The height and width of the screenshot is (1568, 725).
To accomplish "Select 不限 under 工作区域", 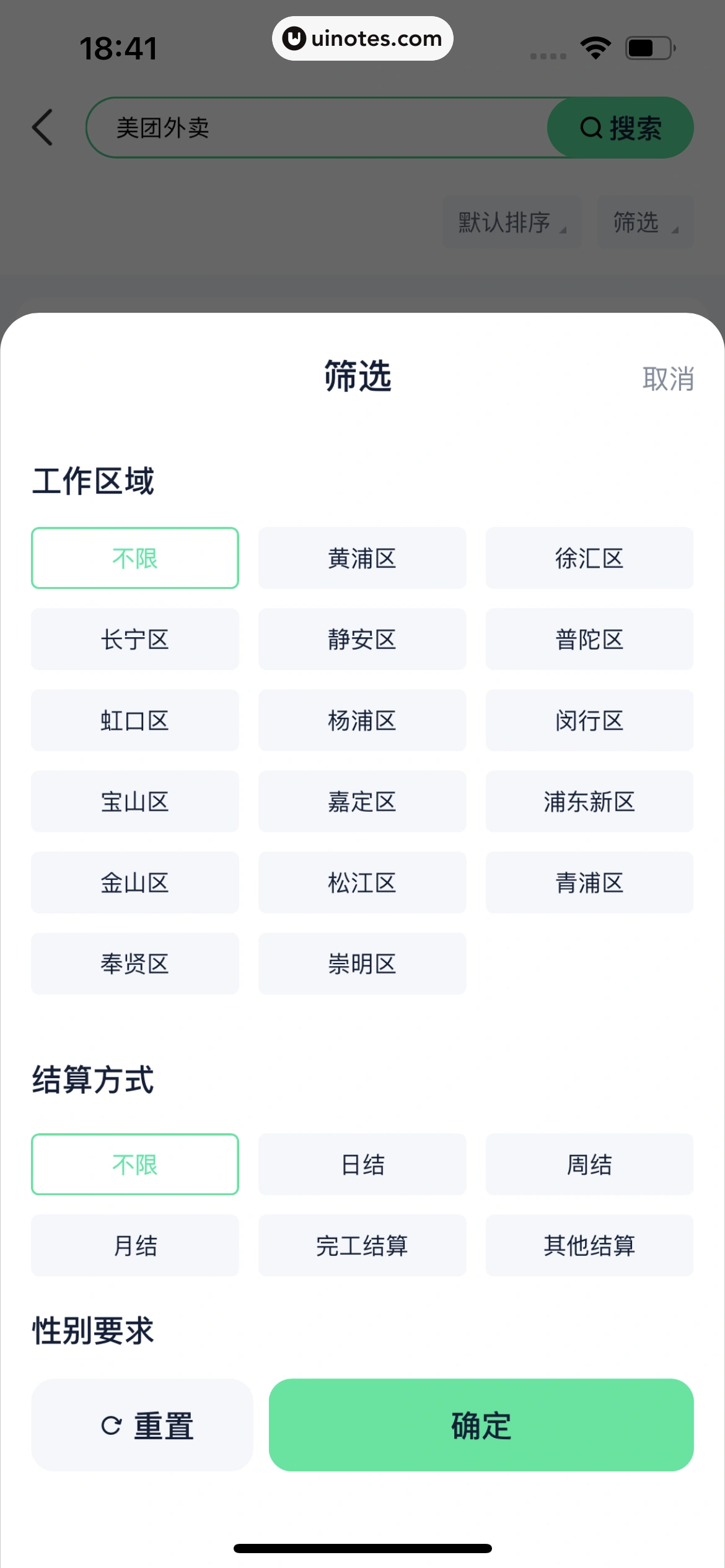I will coord(135,558).
